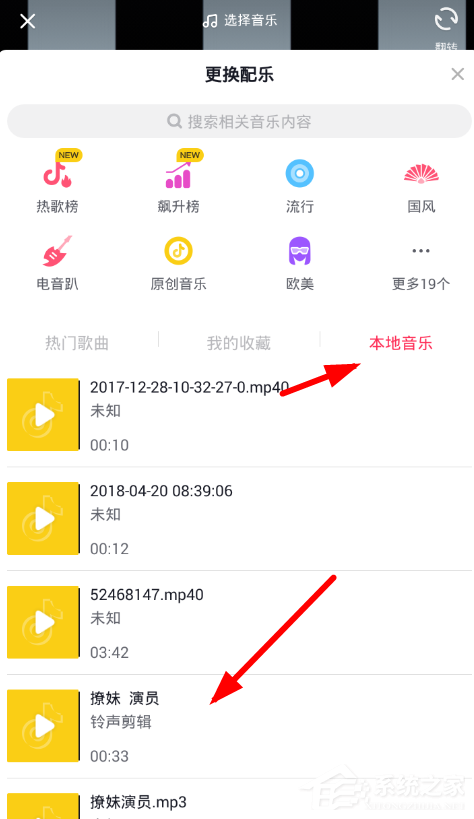Select the 本地音乐 tab
Image resolution: width=474 pixels, height=819 pixels.
pyautogui.click(x=401, y=343)
